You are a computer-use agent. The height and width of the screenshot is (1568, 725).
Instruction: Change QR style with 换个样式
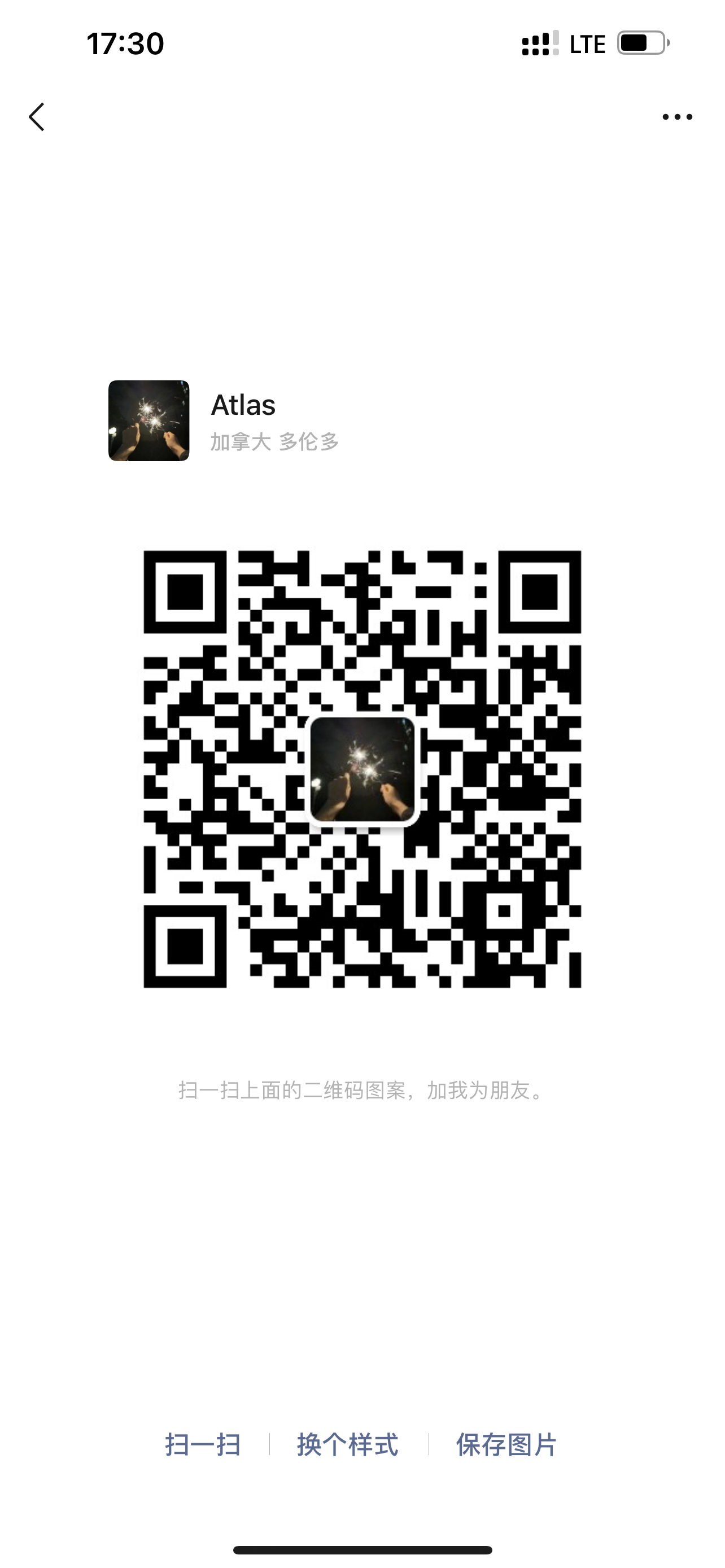pyautogui.click(x=348, y=1444)
